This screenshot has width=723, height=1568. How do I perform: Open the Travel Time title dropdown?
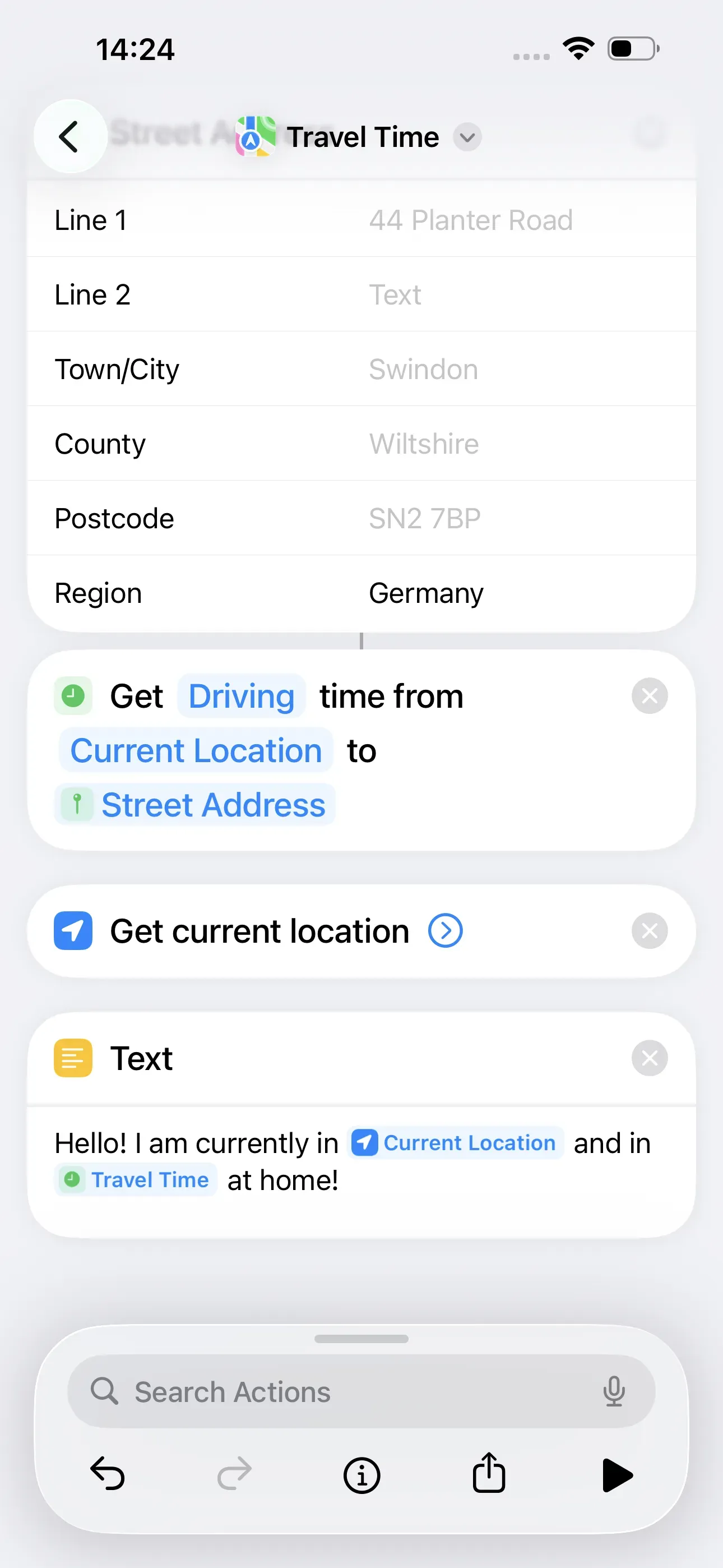(x=467, y=137)
